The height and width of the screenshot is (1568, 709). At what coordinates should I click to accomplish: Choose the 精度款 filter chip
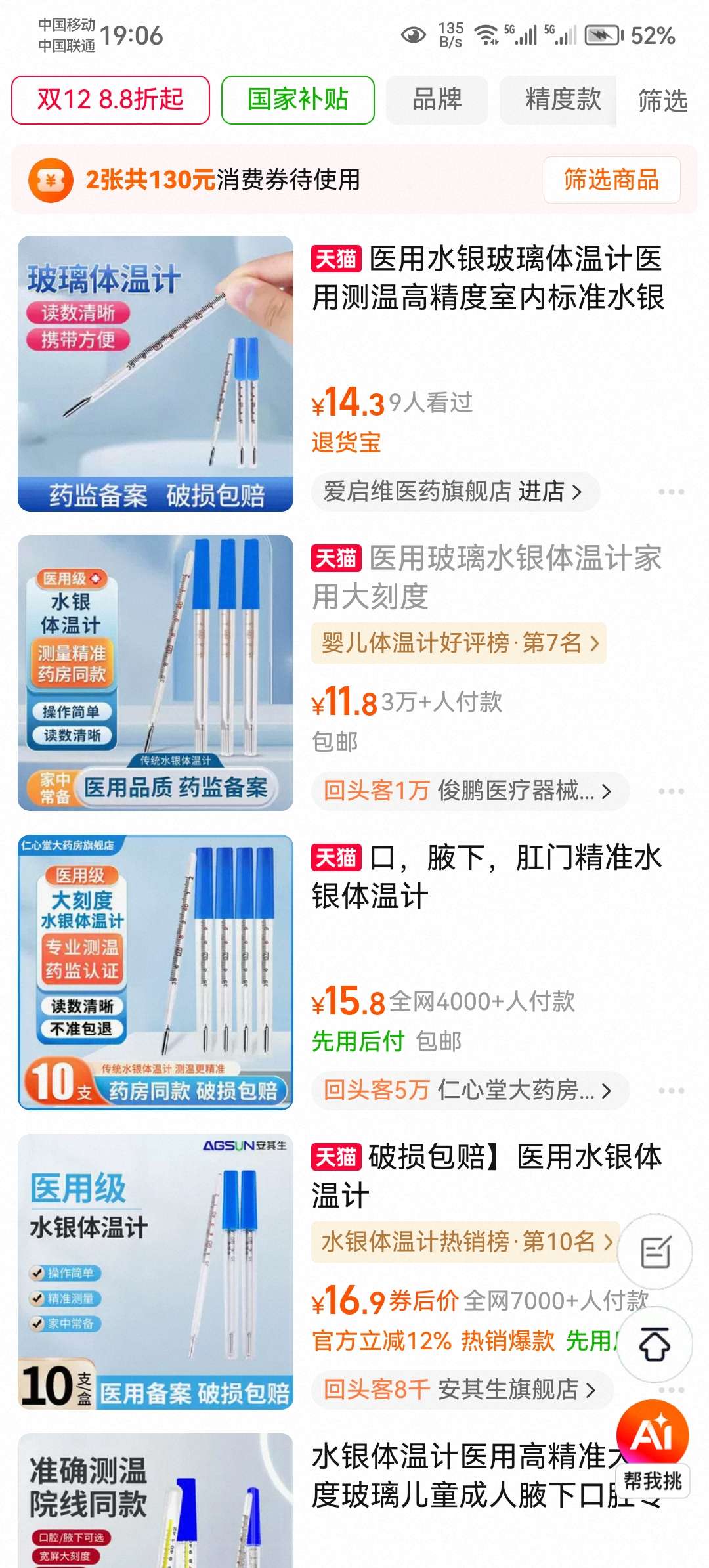click(562, 100)
